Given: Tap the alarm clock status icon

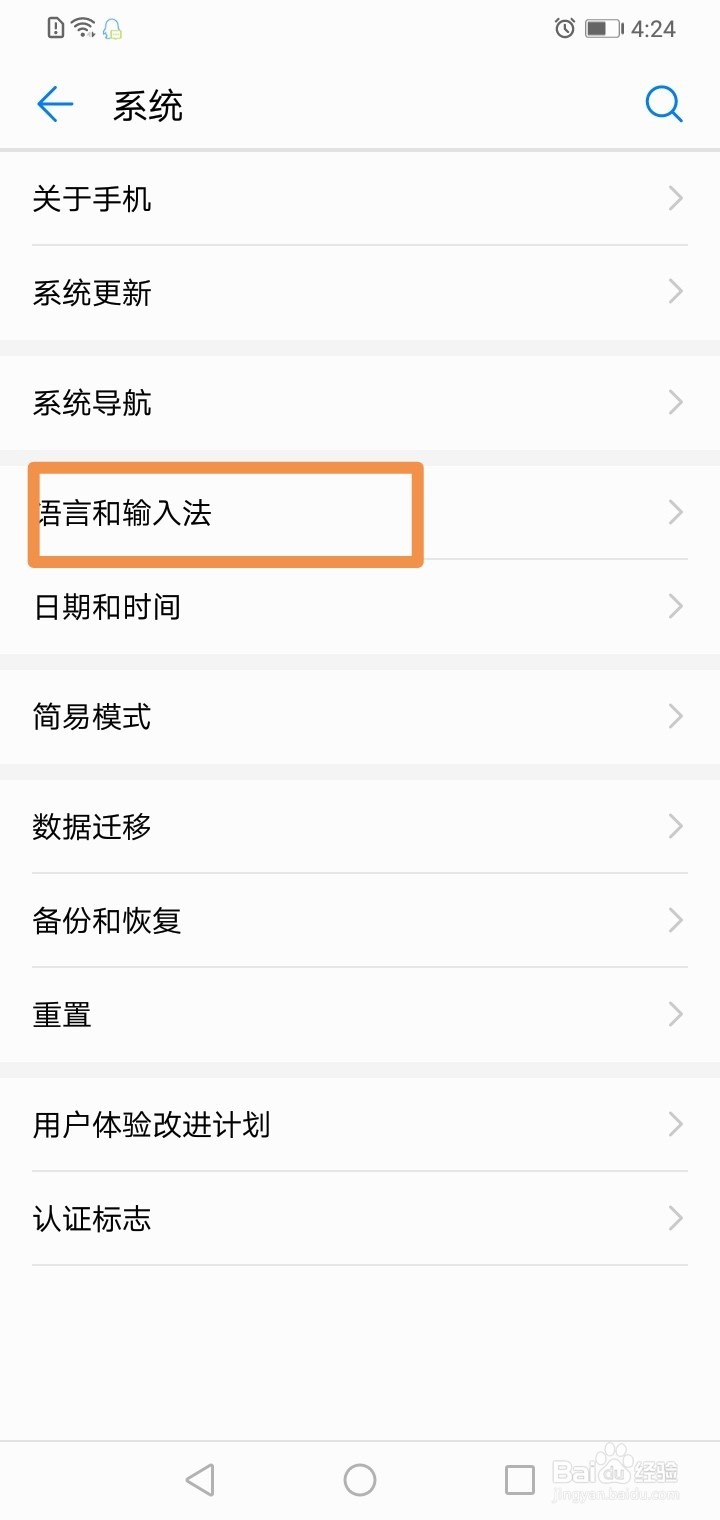Looking at the screenshot, I should (x=563, y=29).
